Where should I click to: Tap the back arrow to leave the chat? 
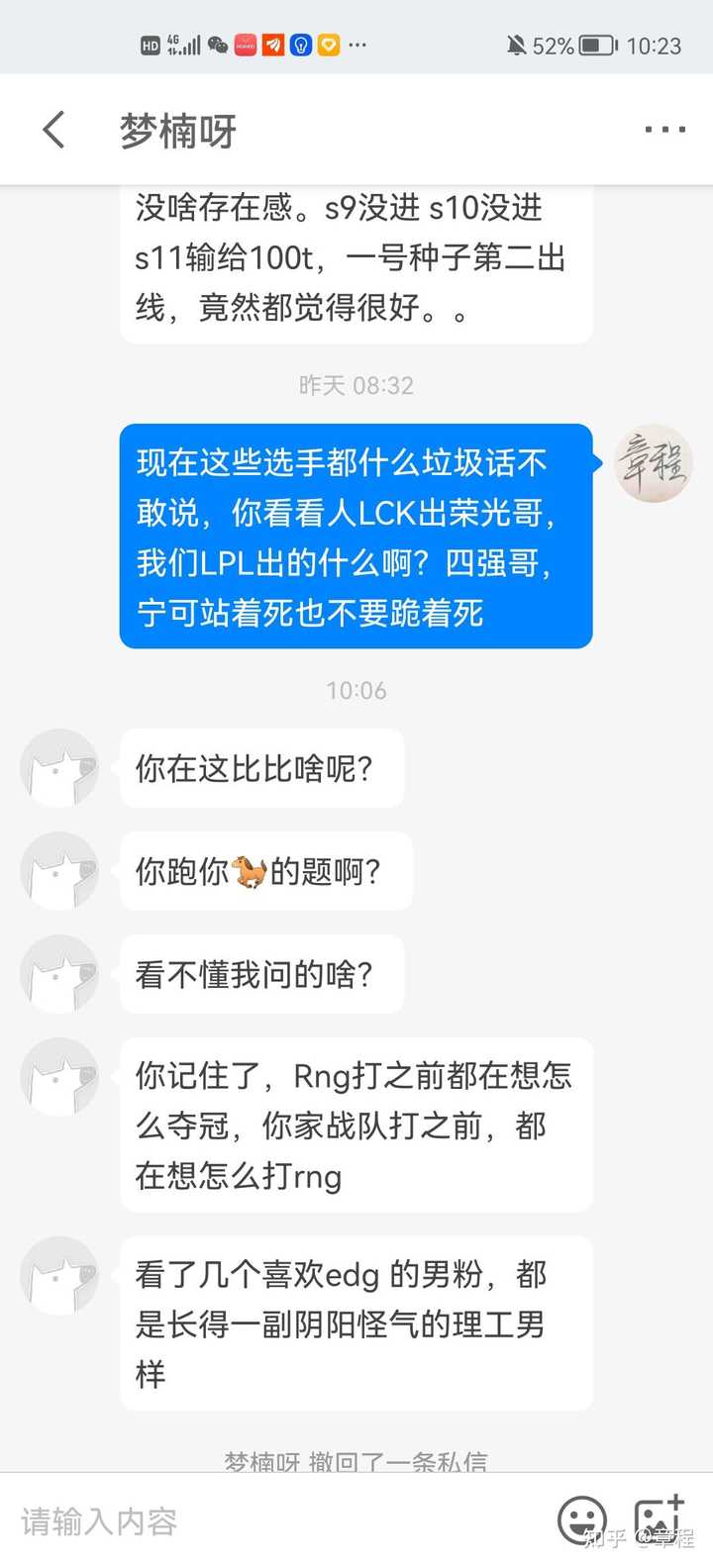tap(52, 129)
